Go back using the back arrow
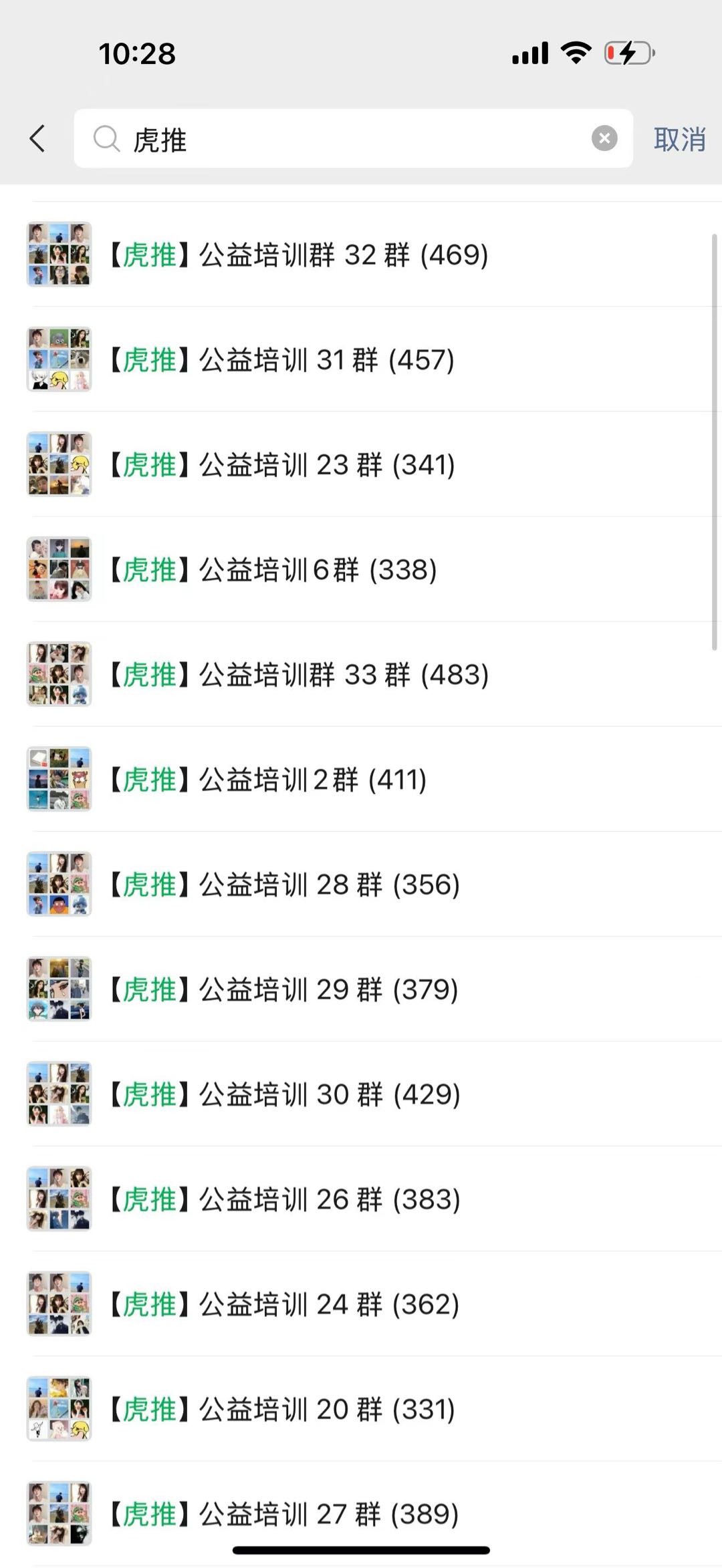The image size is (722, 1568). tap(37, 138)
